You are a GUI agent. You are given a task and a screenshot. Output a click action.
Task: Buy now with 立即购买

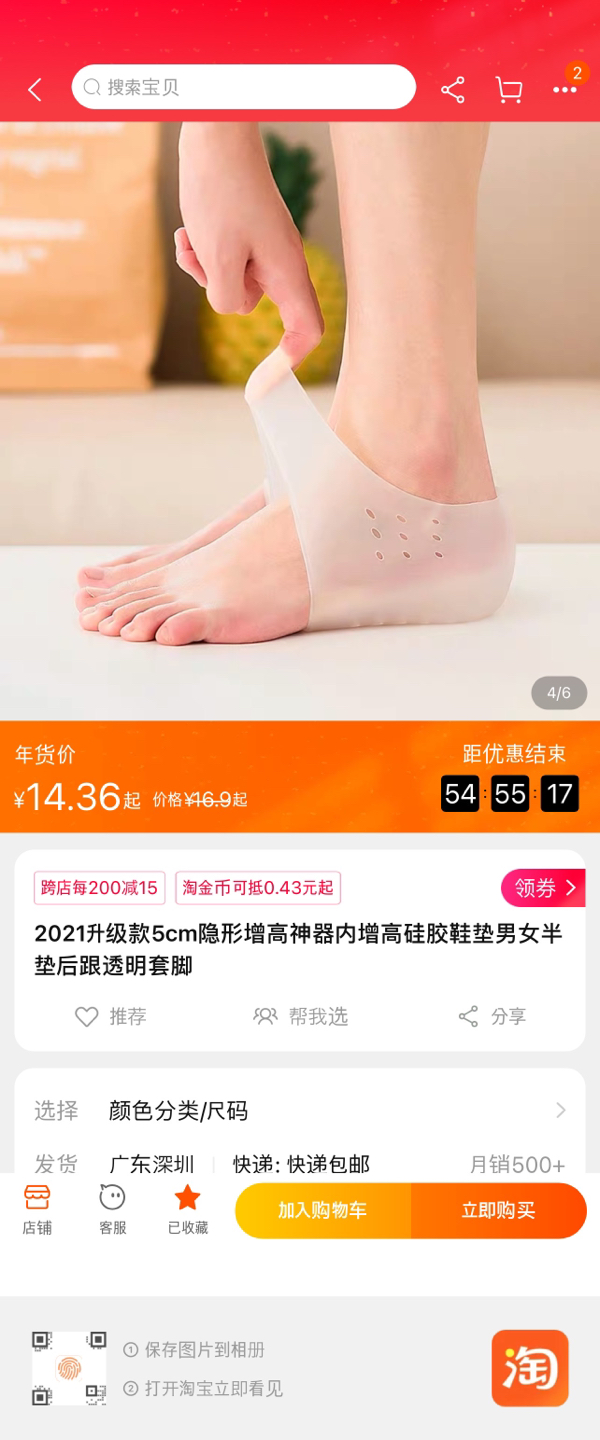[498, 1211]
